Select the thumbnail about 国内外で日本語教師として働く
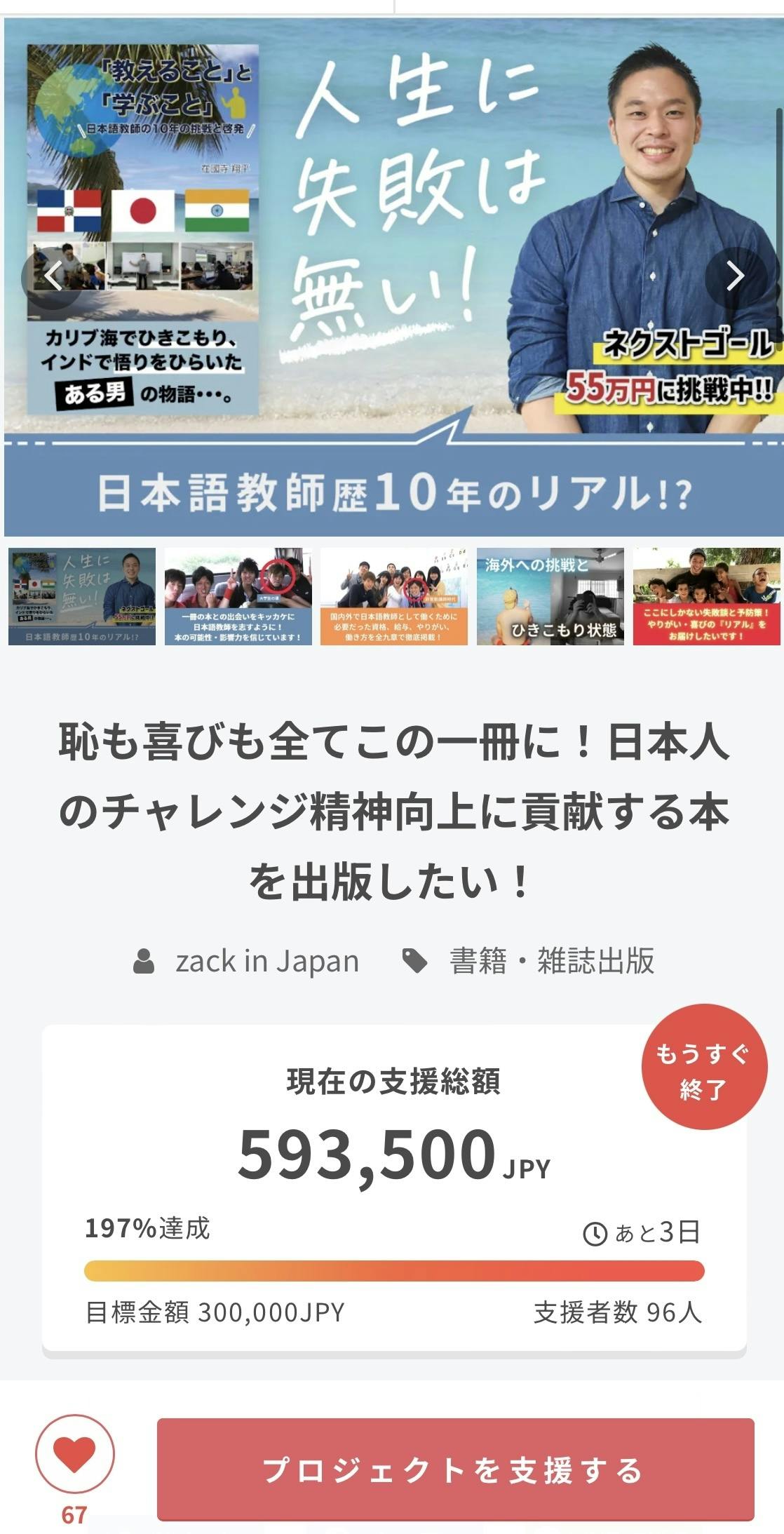 (x=393, y=596)
